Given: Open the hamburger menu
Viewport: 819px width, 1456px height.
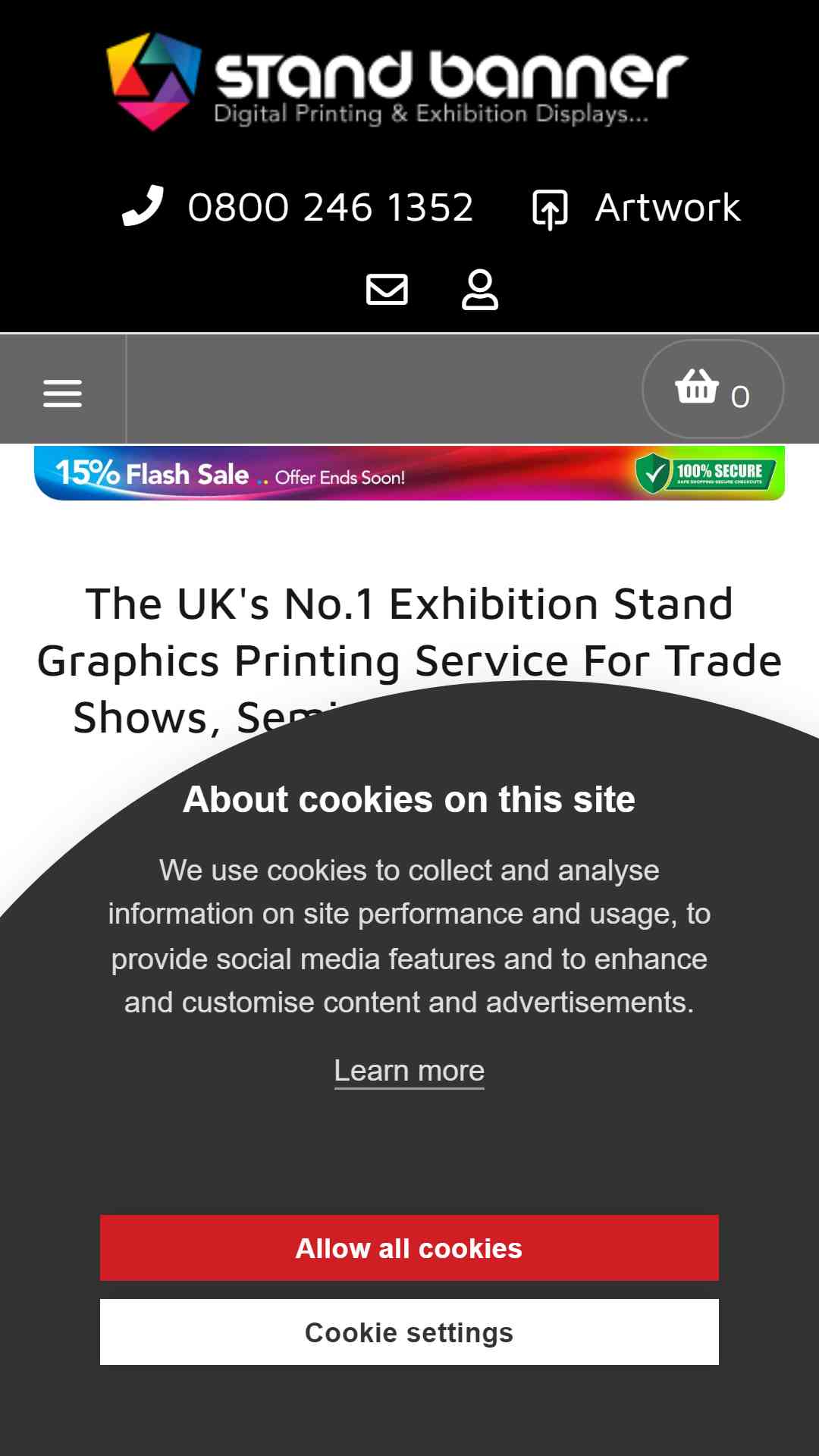Looking at the screenshot, I should (x=62, y=394).
